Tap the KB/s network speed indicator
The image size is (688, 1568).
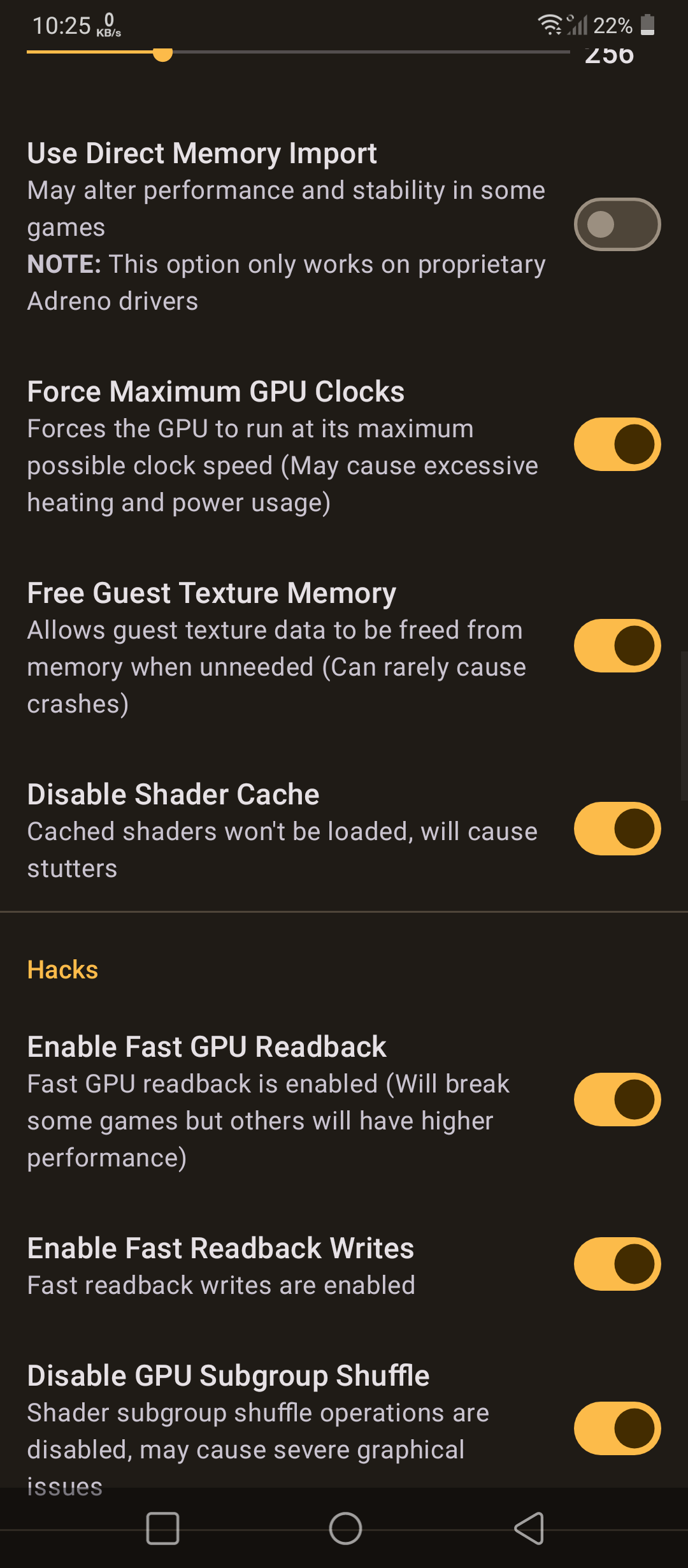108,27
